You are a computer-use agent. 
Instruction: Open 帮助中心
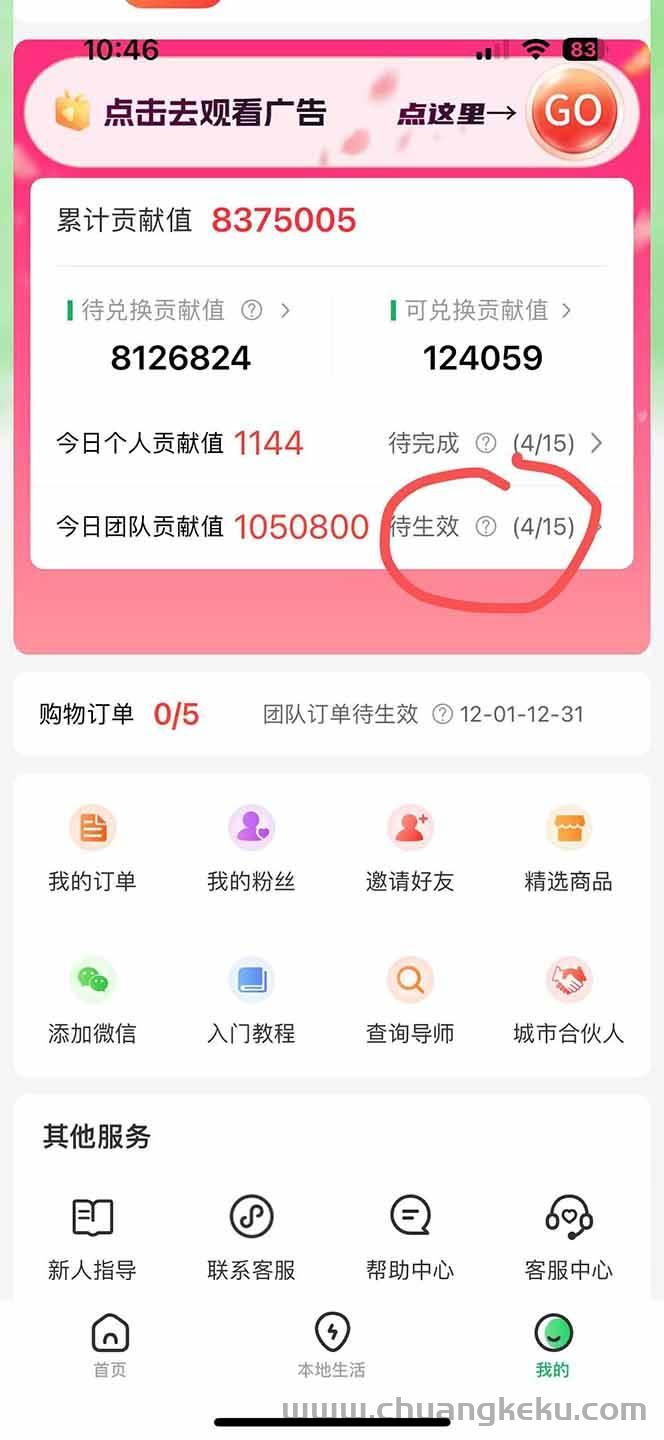tap(410, 1237)
